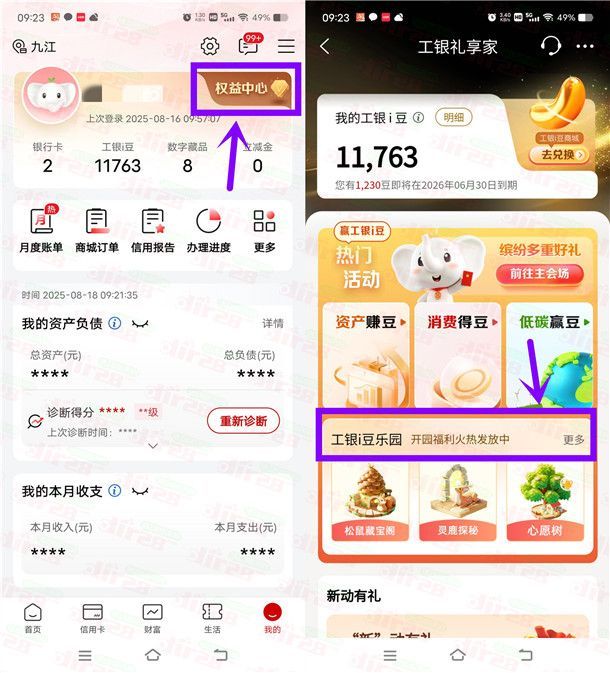This screenshot has width=610, height=673.
Task: View 信用报告 credit report
Action: [x=153, y=230]
